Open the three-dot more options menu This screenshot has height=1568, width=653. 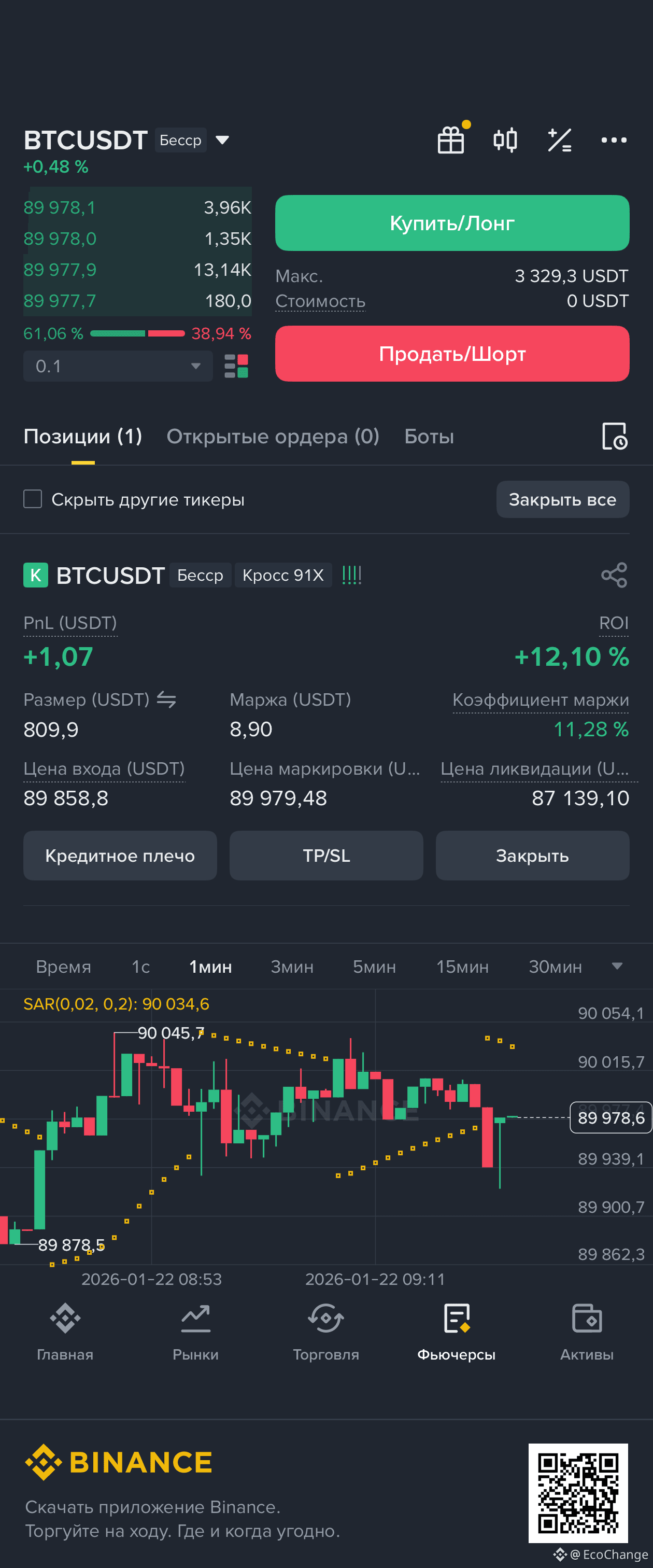(614, 139)
